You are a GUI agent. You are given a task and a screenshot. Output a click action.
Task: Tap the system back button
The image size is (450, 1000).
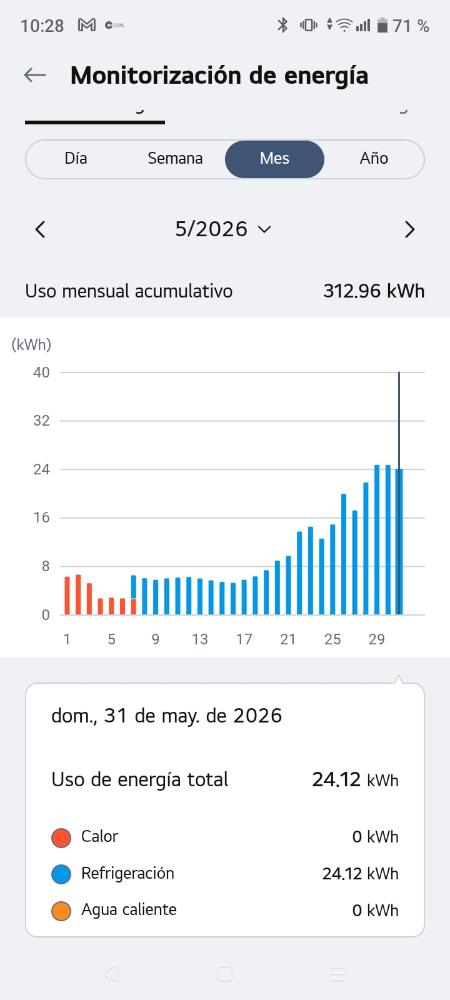pos(112,973)
